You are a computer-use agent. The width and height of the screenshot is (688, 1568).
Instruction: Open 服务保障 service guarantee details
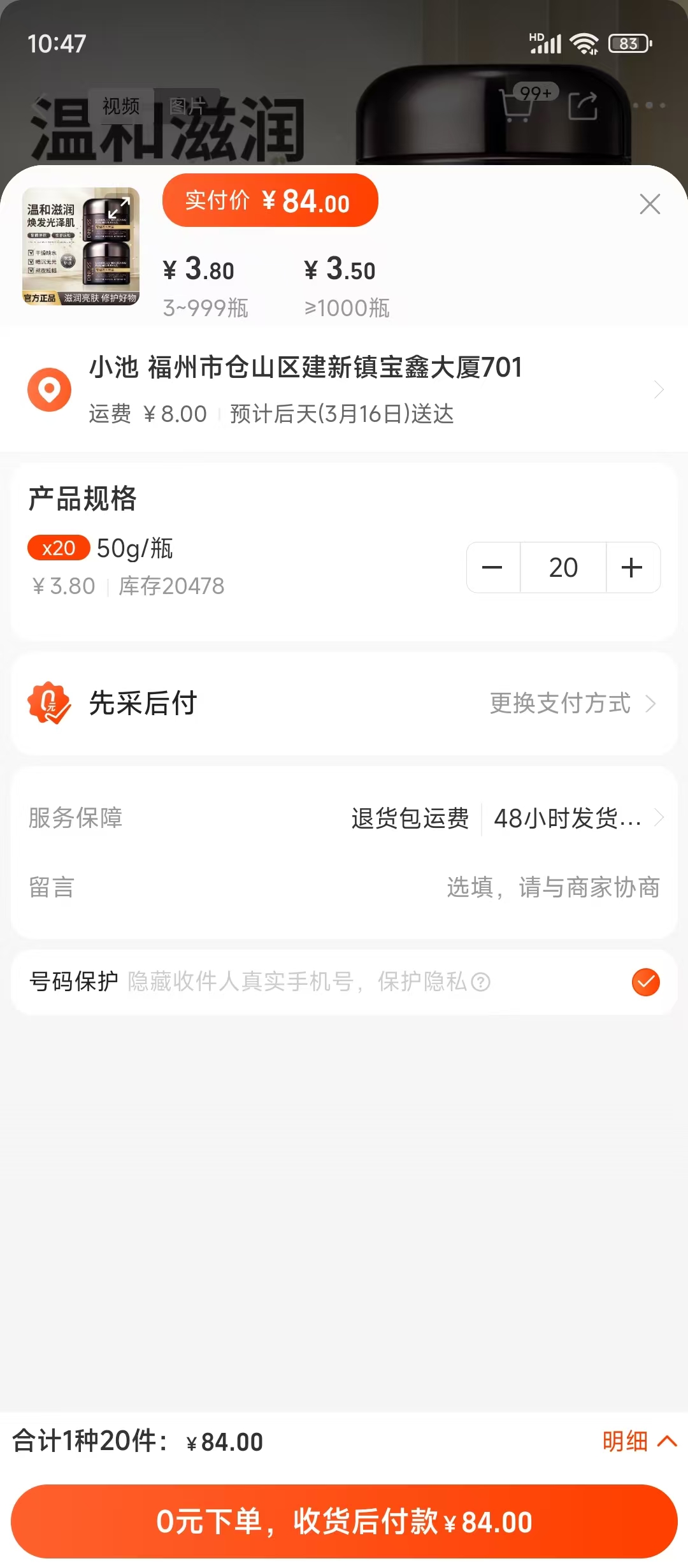point(503,818)
